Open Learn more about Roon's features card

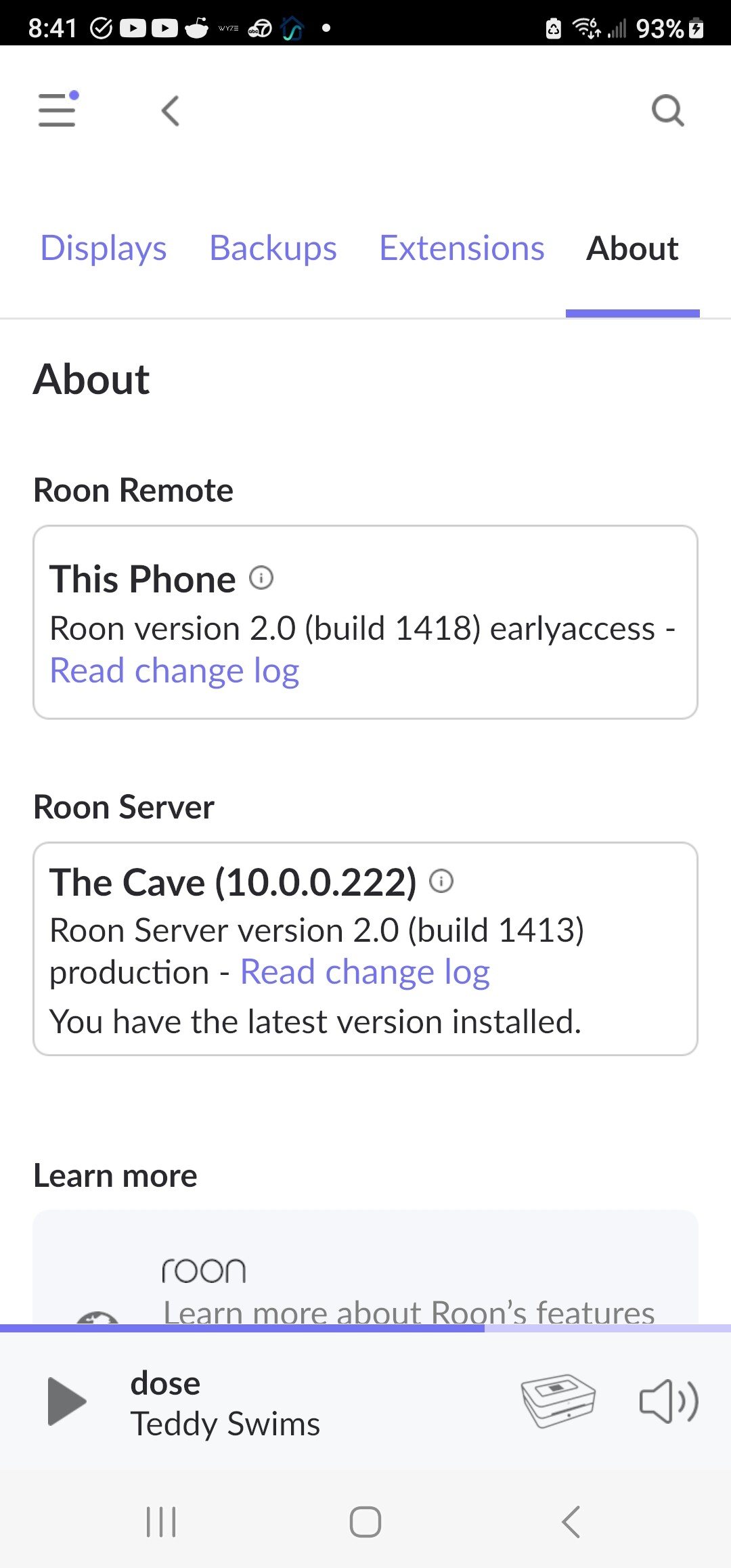point(365,1267)
